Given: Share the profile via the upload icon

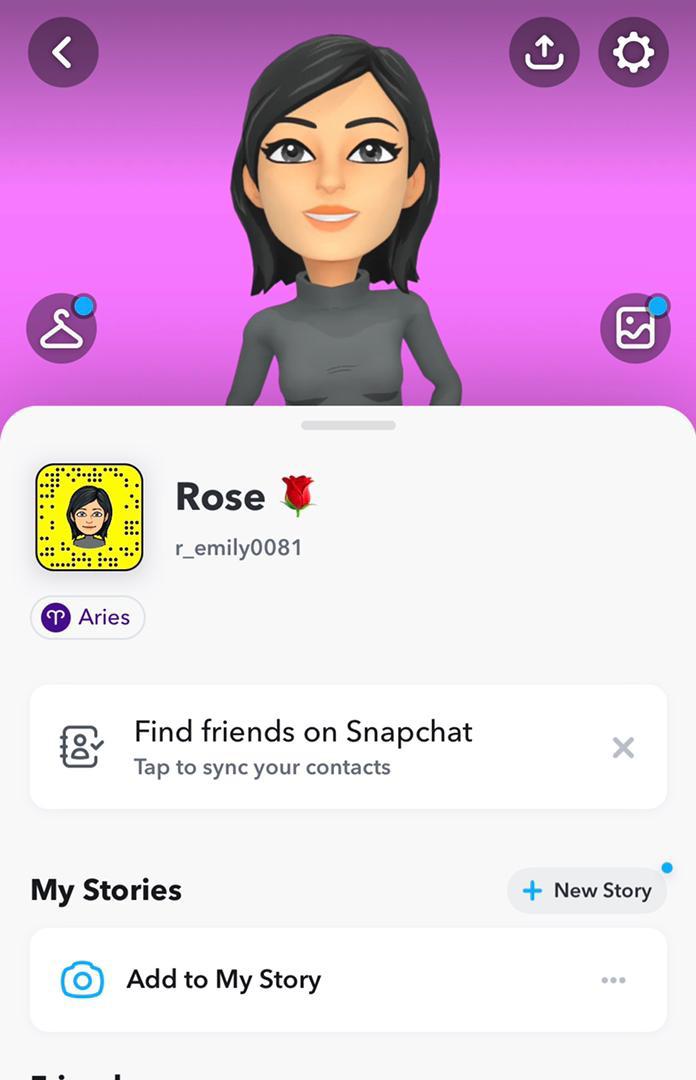Looking at the screenshot, I should (x=544, y=52).
